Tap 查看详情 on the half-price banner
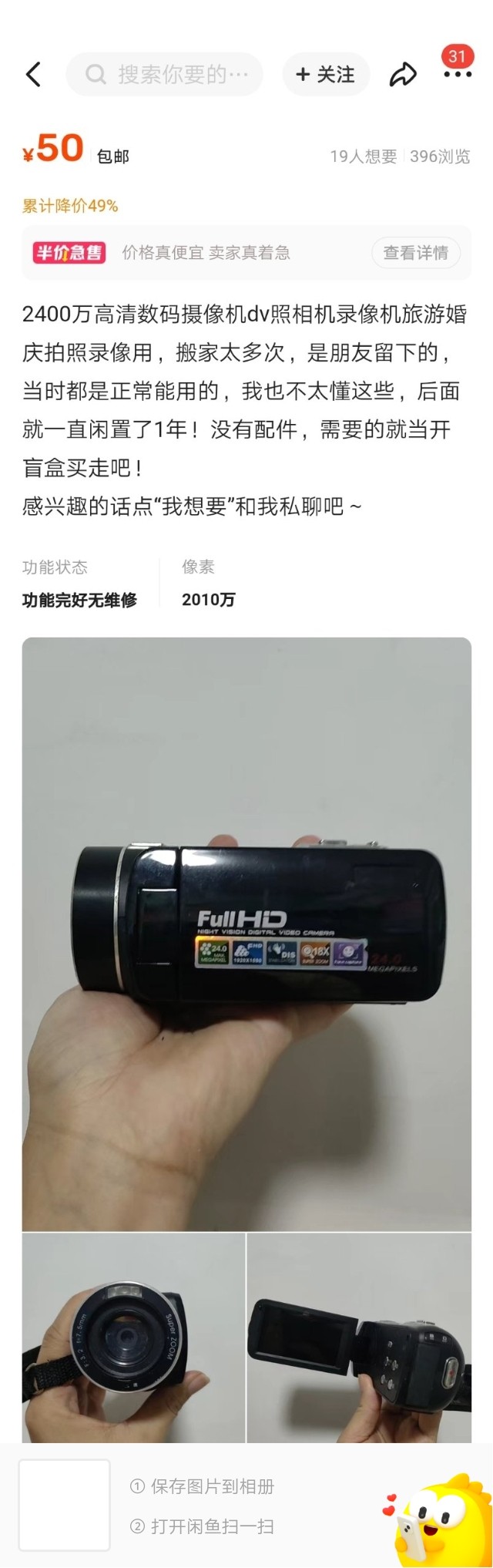The image size is (493, 1568). coord(416,253)
